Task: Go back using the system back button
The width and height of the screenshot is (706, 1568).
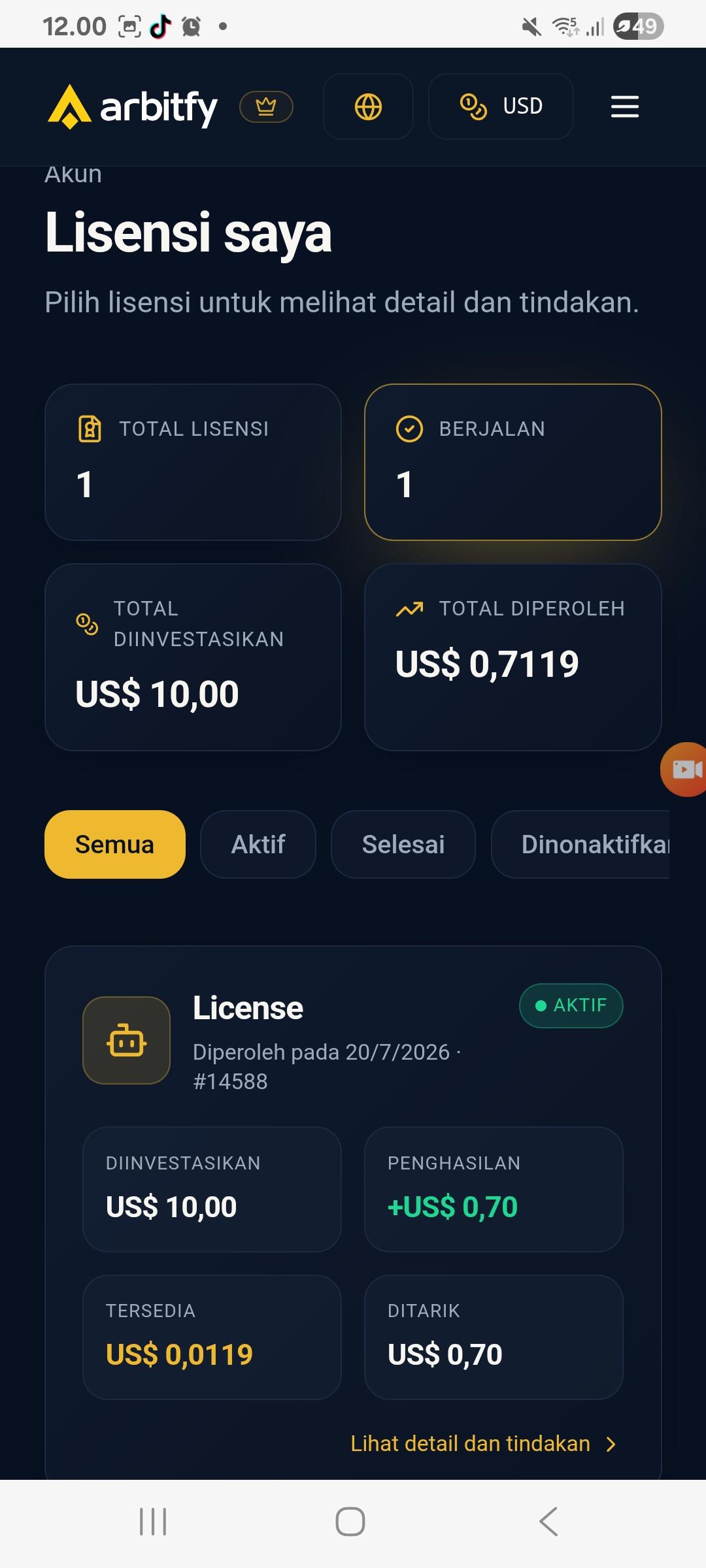Action: point(548,1522)
